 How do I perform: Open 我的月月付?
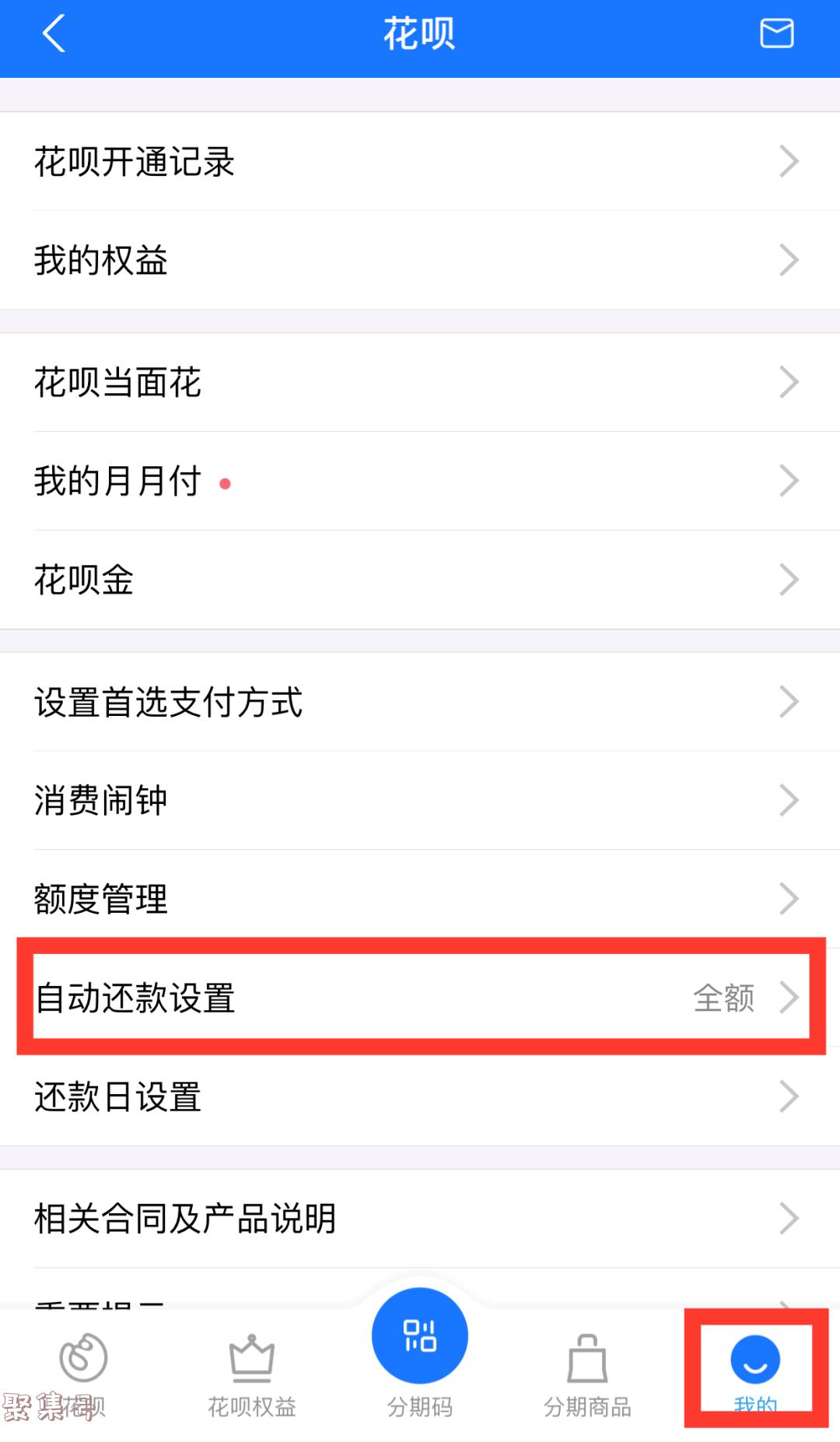(420, 481)
